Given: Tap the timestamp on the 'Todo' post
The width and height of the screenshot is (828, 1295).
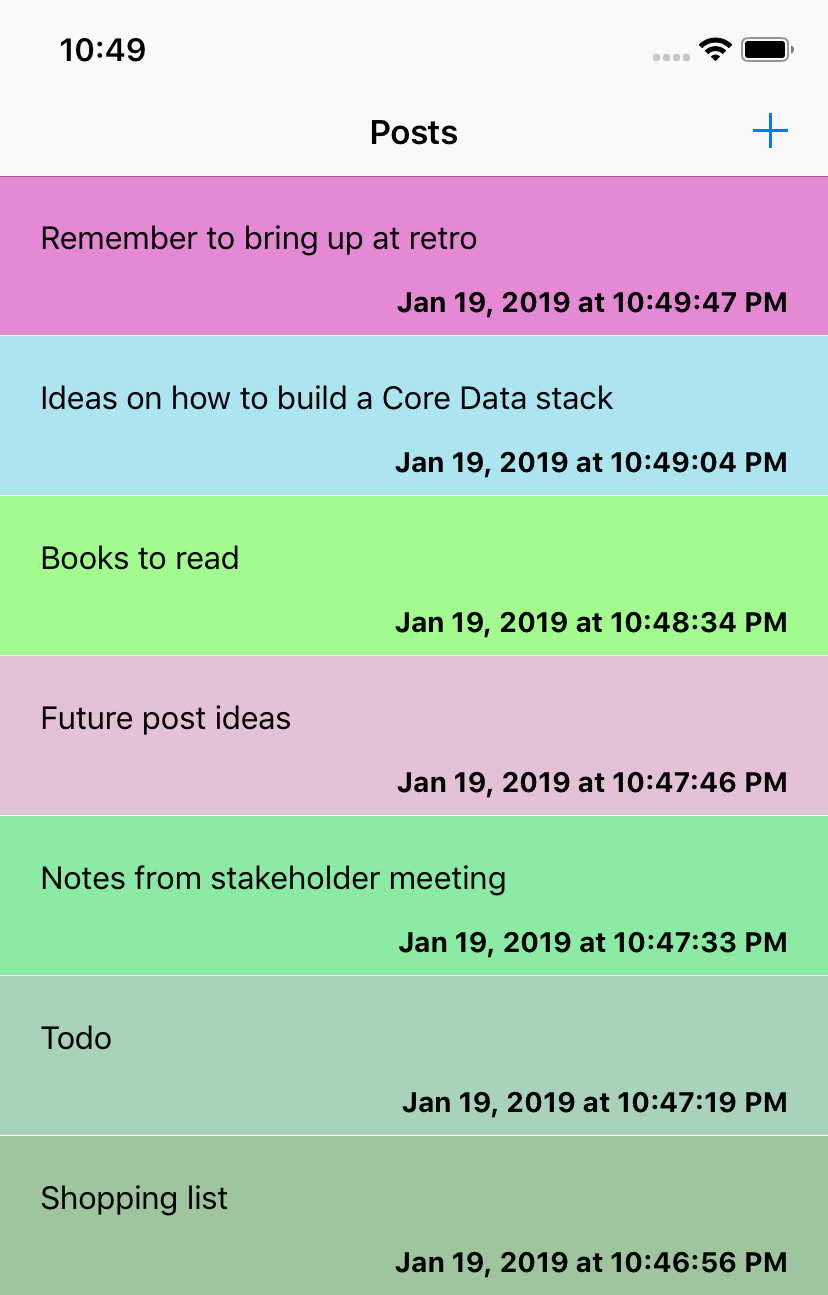Looking at the screenshot, I should [594, 1102].
